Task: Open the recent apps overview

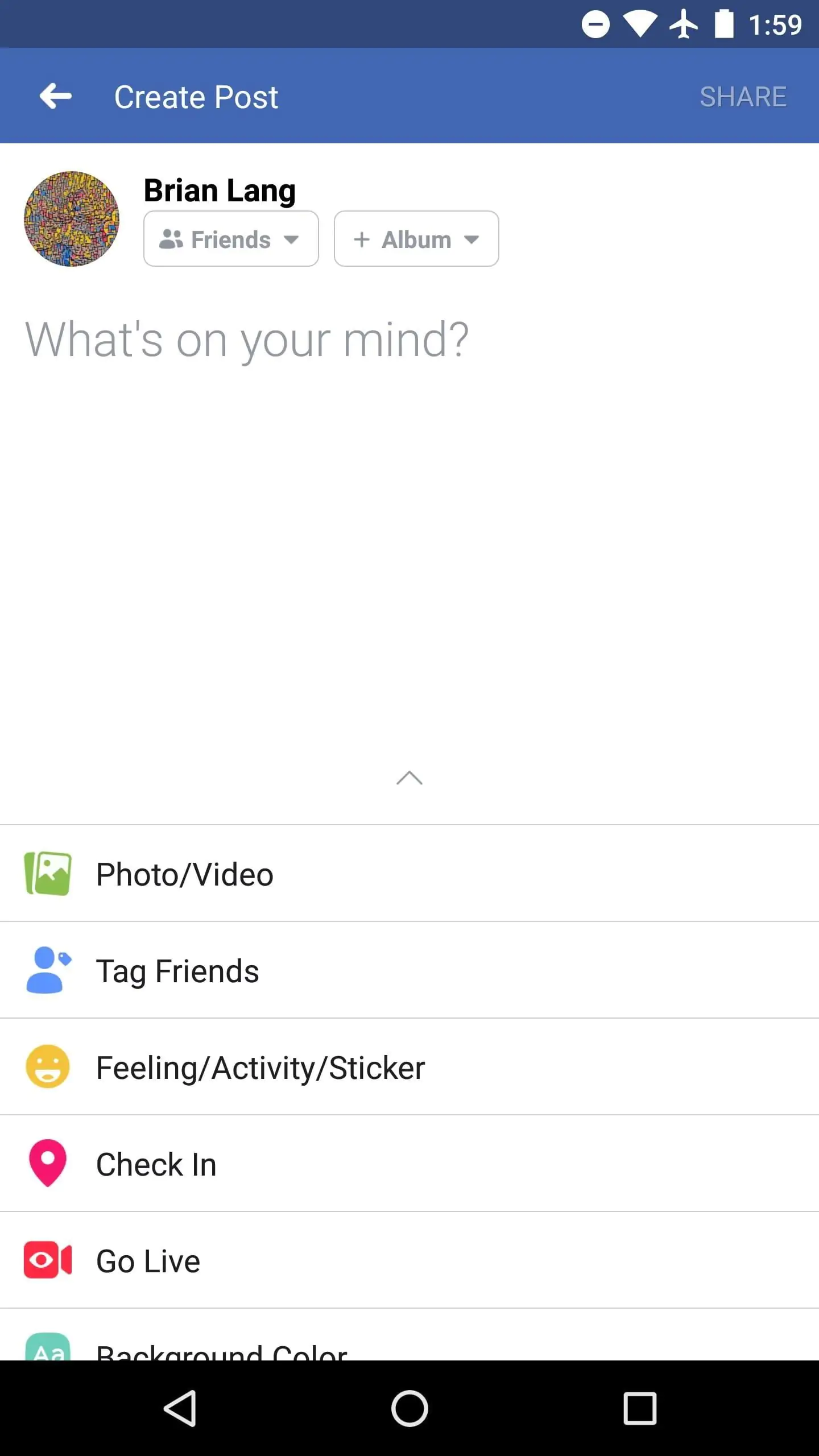Action: (640, 1408)
